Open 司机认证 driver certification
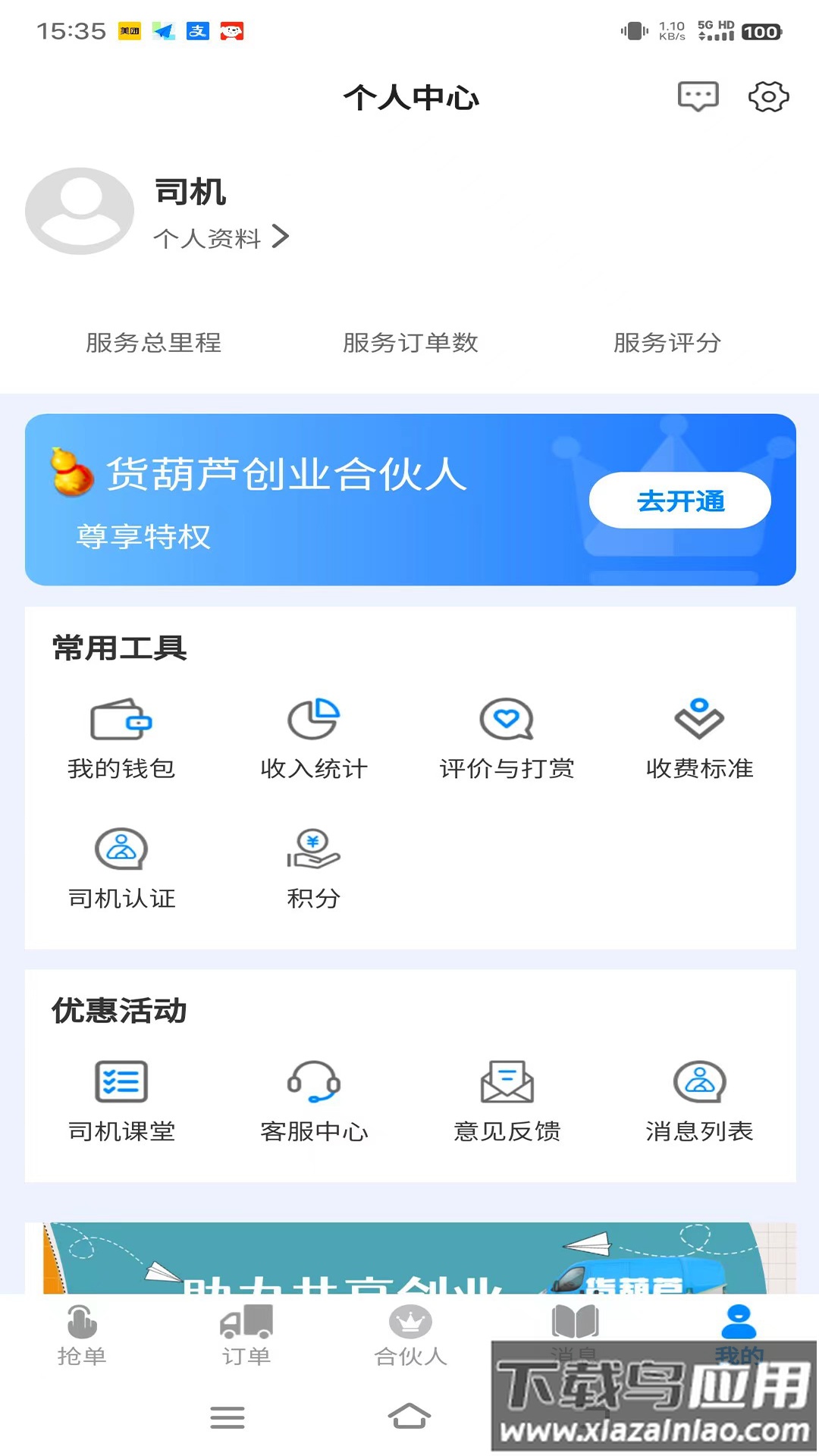 tap(121, 864)
